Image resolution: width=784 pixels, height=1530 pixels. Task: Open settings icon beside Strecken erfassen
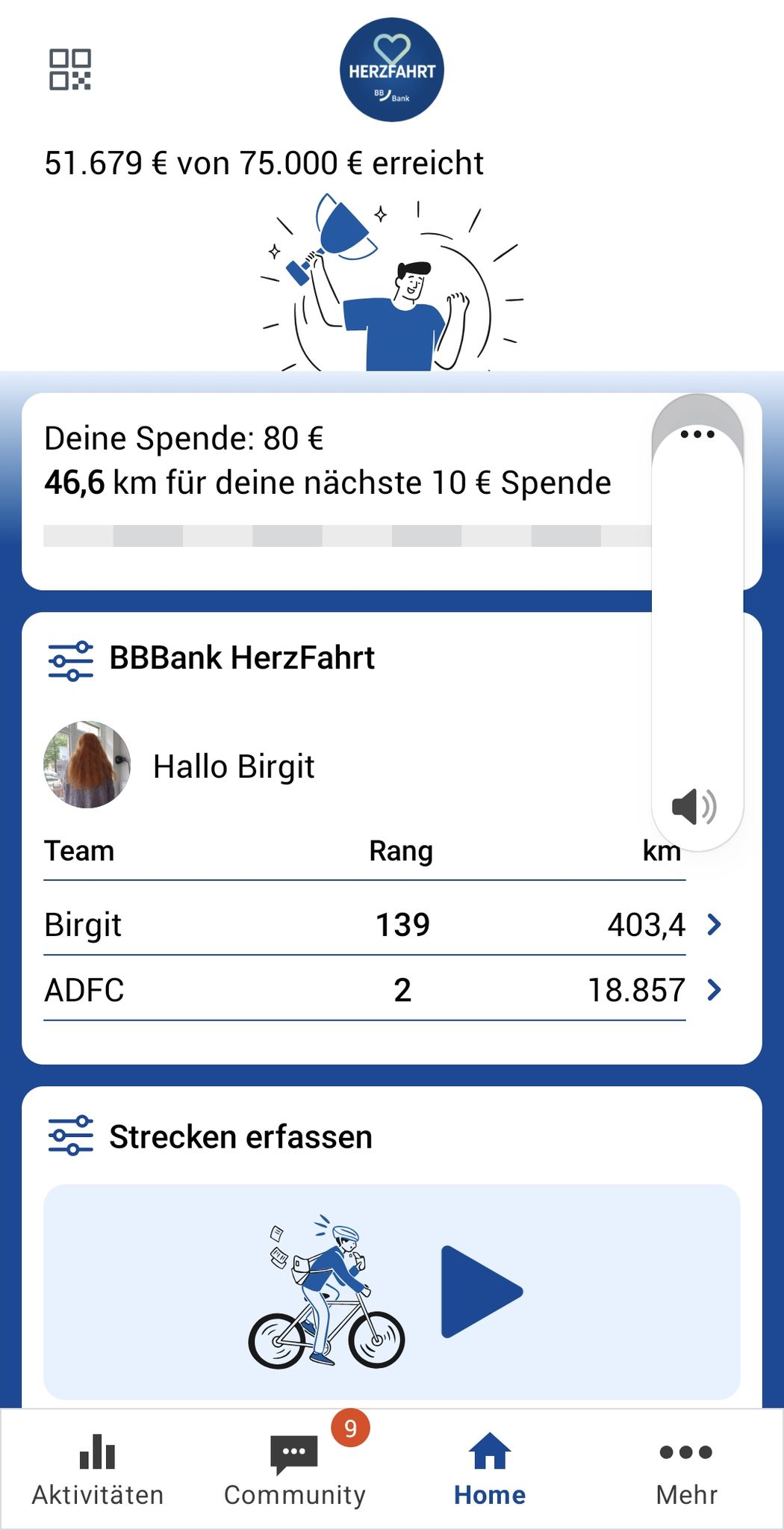tap(71, 1136)
